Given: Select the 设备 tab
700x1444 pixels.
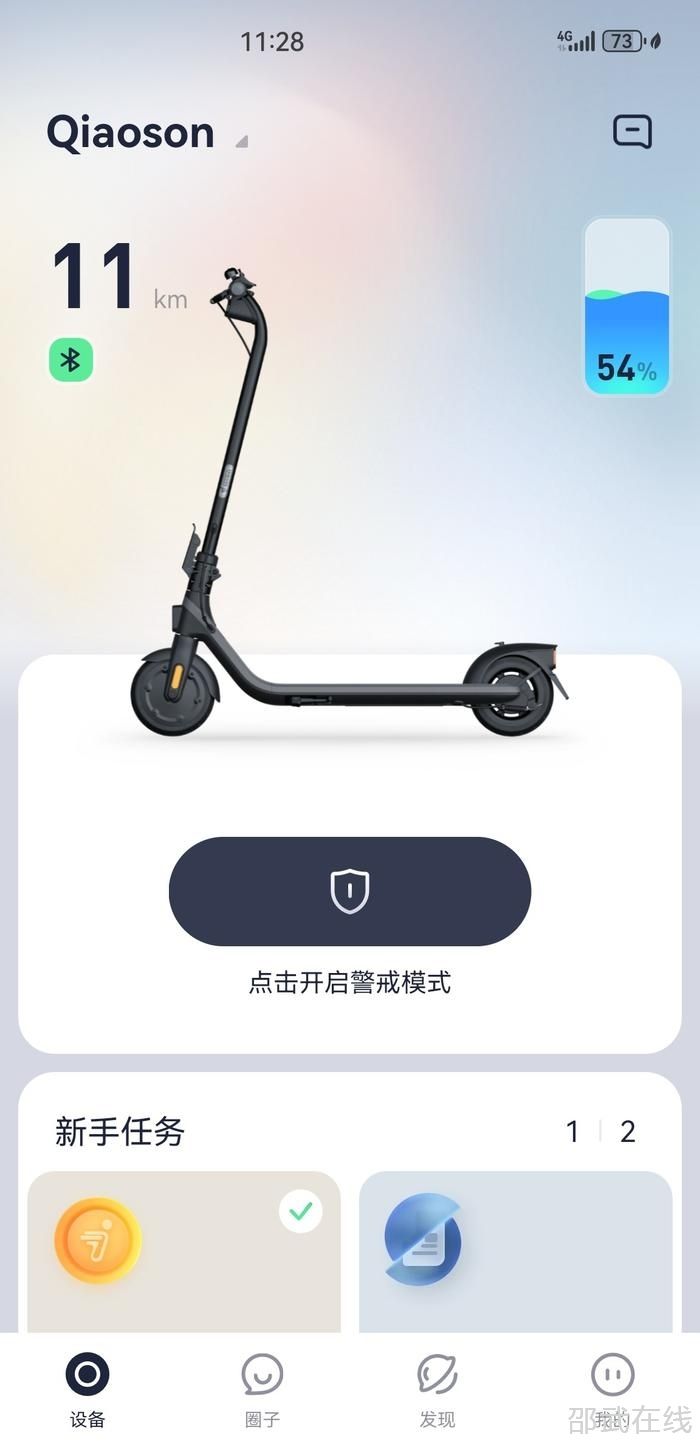Looking at the screenshot, I should [x=87, y=1390].
